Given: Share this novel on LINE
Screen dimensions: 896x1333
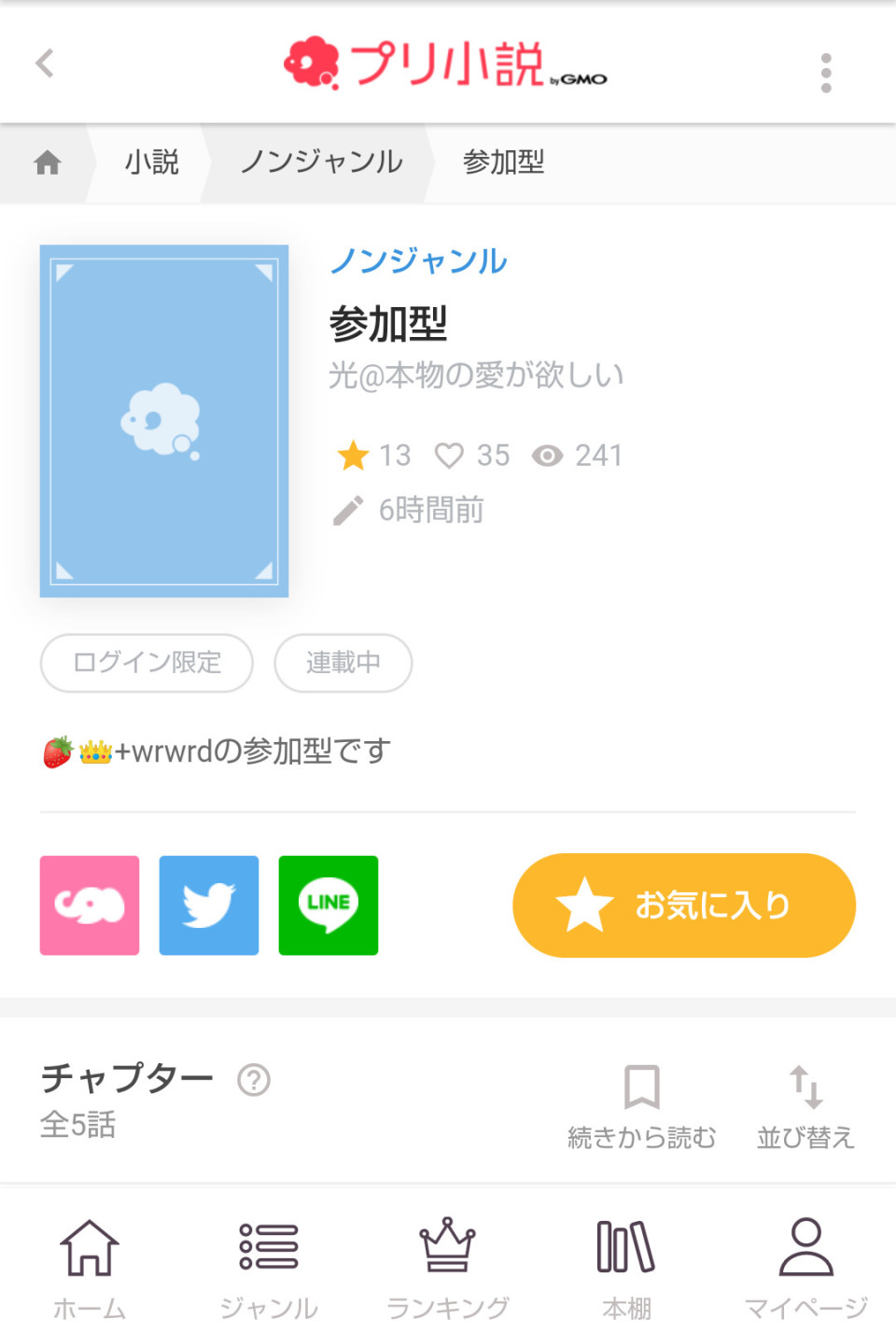Looking at the screenshot, I should tap(329, 905).
